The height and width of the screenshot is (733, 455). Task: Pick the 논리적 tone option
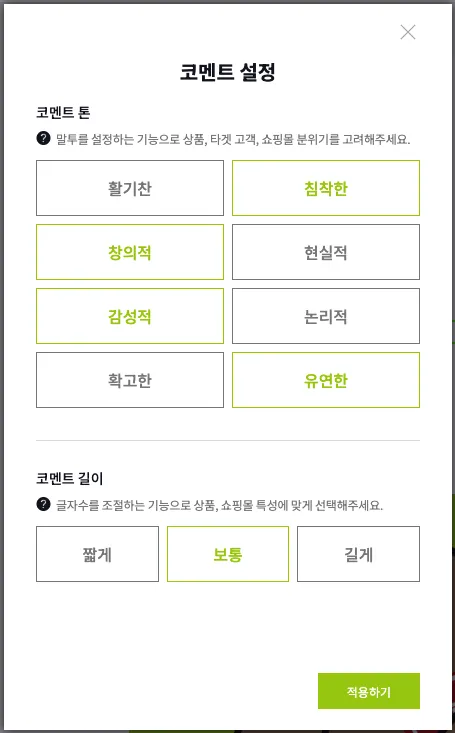(326, 316)
